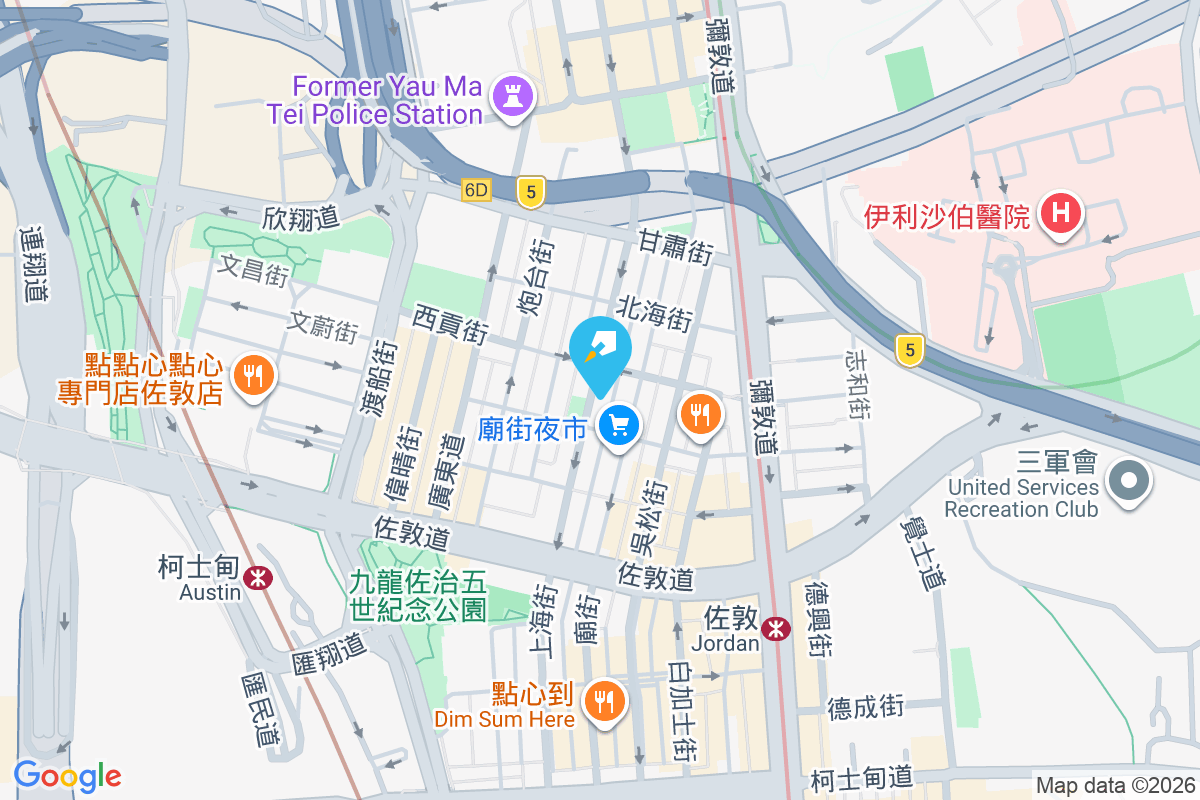Image resolution: width=1200 pixels, height=800 pixels.
Task: Select the Former Yau Ma Tei Police Station marker
Action: click(x=516, y=98)
